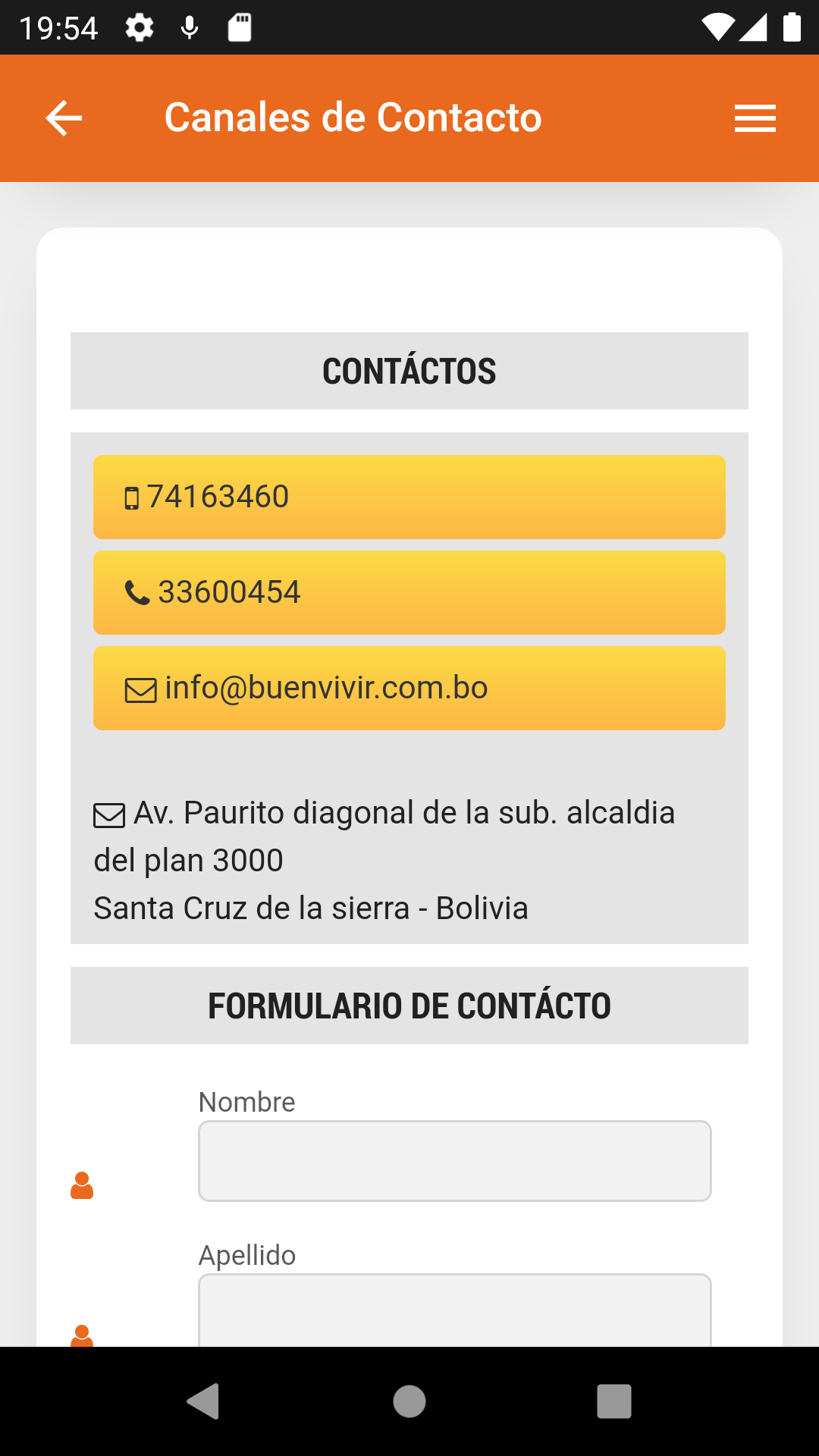Open the system recent apps view
The image size is (819, 1456).
[614, 1401]
